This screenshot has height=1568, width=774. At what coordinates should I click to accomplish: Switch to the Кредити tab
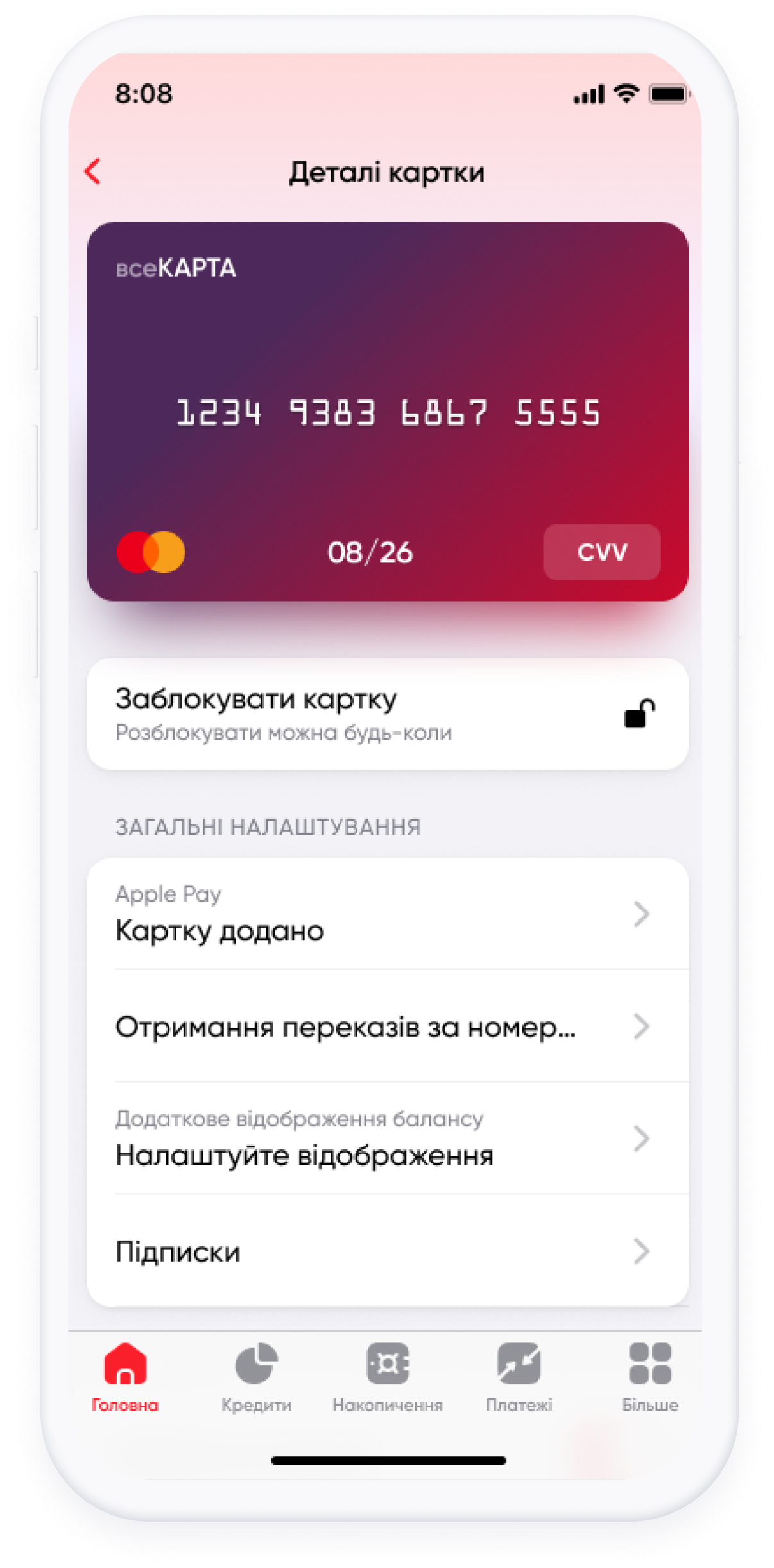pos(256,1376)
